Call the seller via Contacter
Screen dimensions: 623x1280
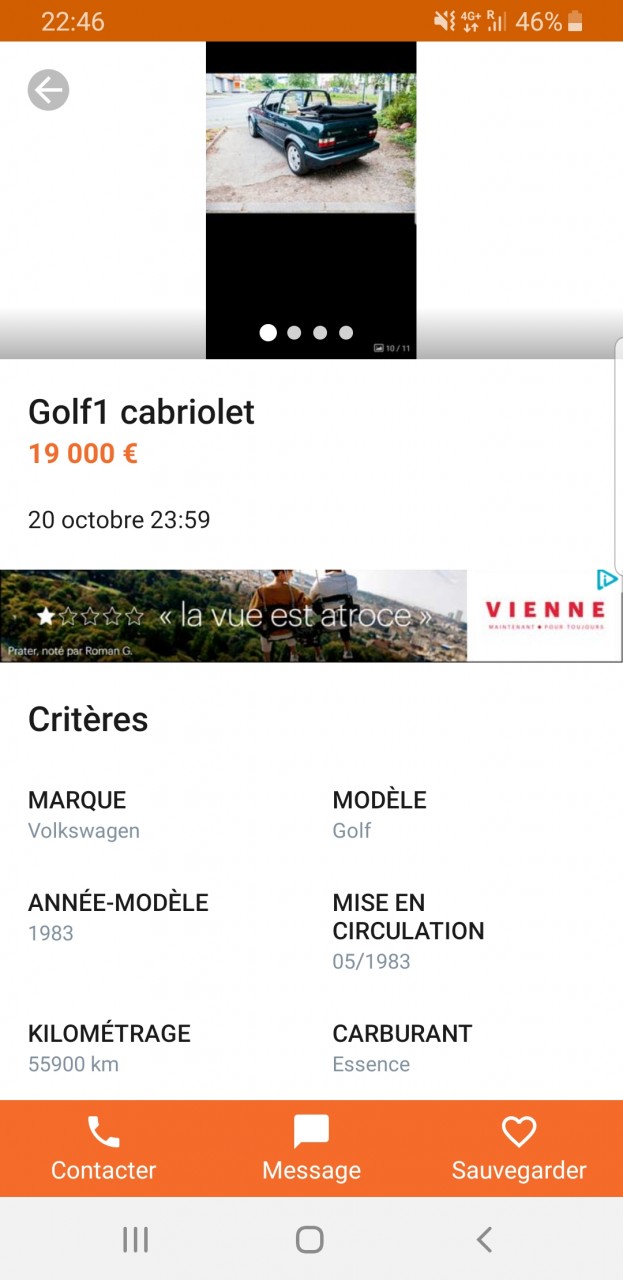click(x=104, y=1149)
